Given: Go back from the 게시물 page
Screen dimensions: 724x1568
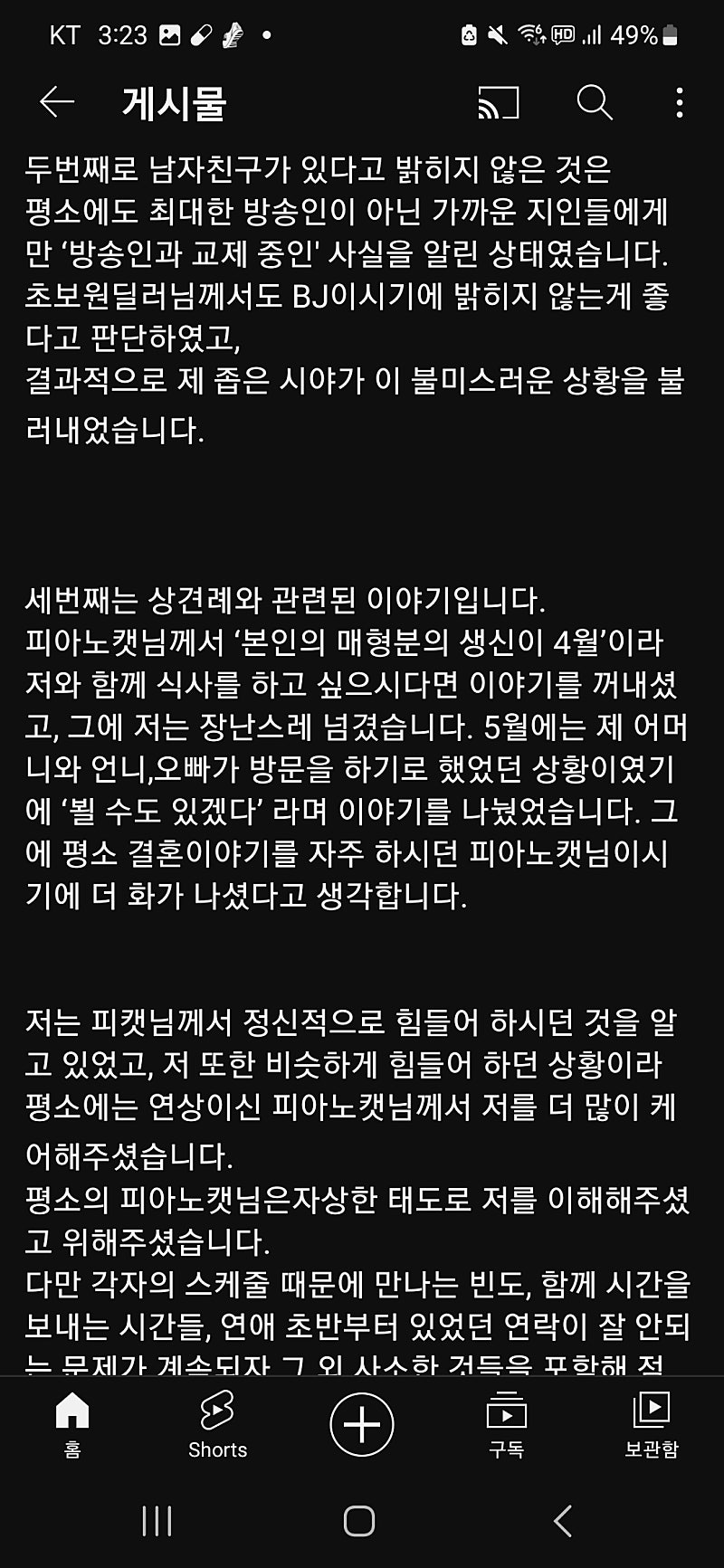Looking at the screenshot, I should tap(56, 102).
